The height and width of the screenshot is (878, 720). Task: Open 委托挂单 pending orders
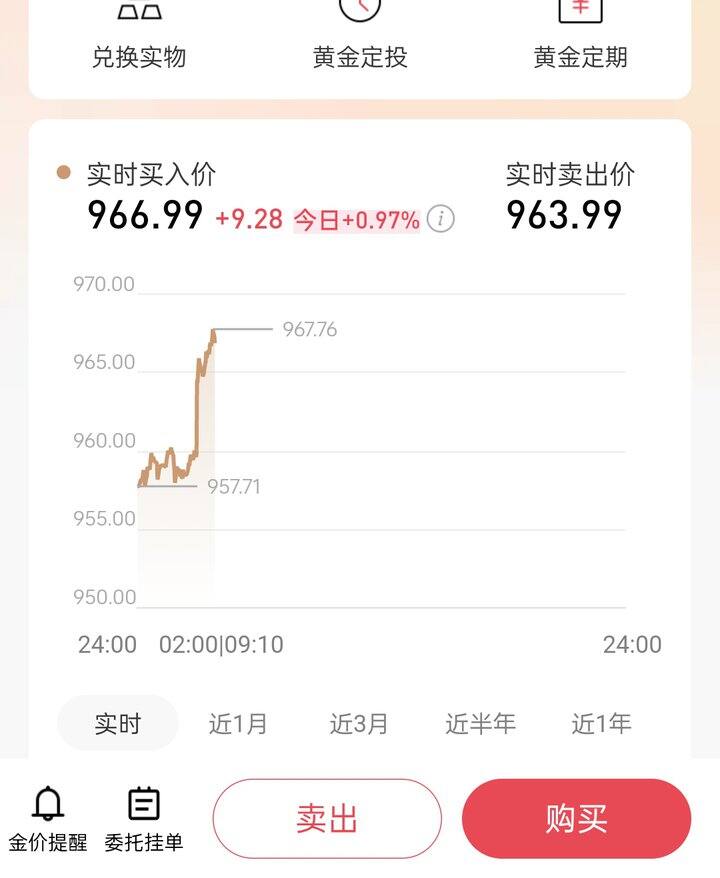pyautogui.click(x=144, y=819)
